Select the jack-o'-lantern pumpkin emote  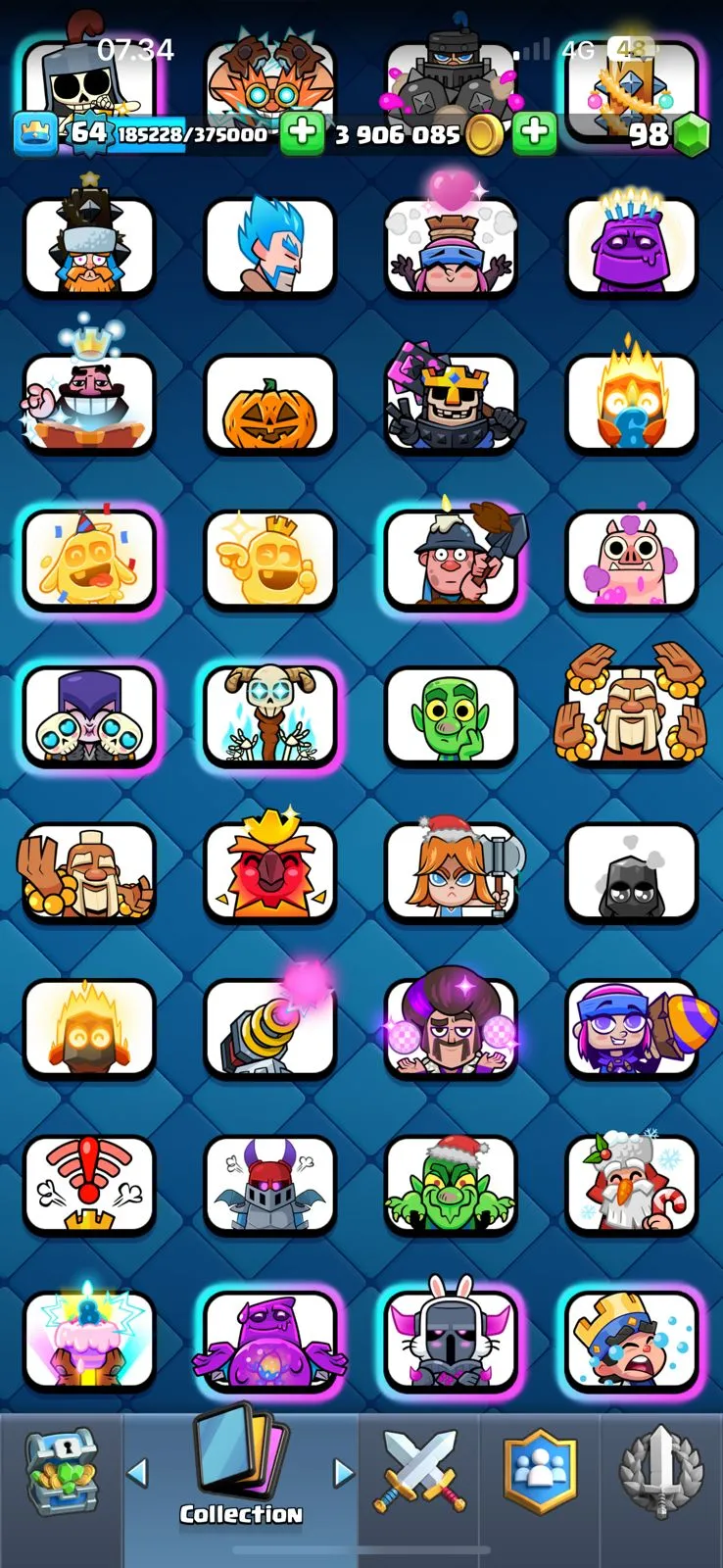(269, 405)
